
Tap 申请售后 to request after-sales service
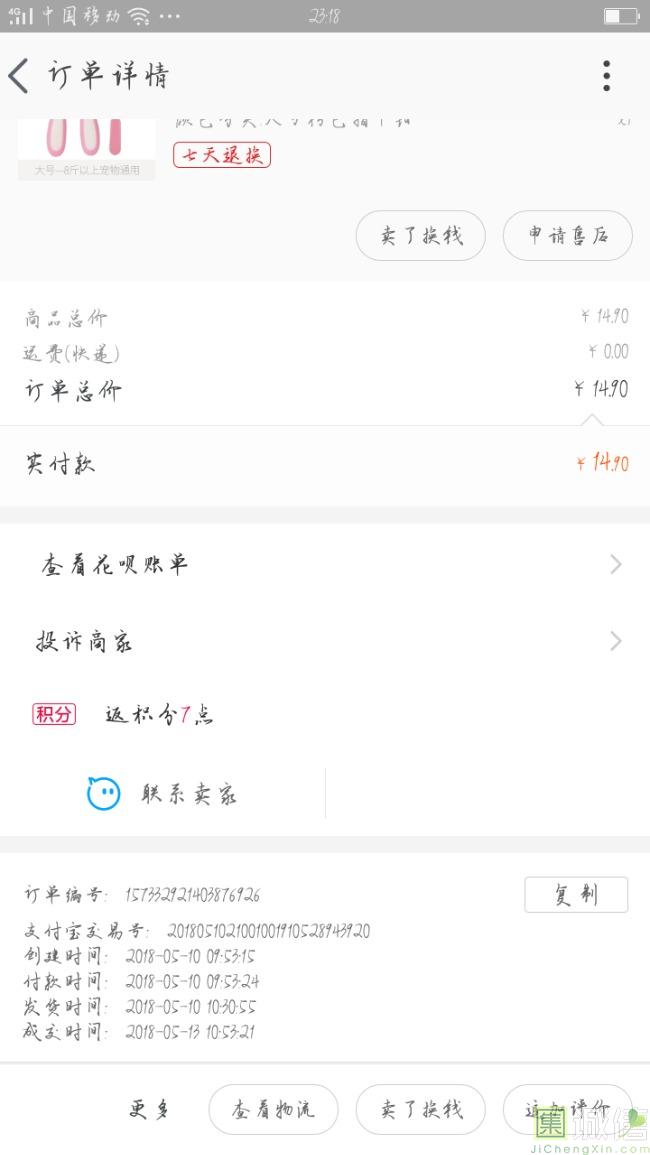[x=567, y=236]
